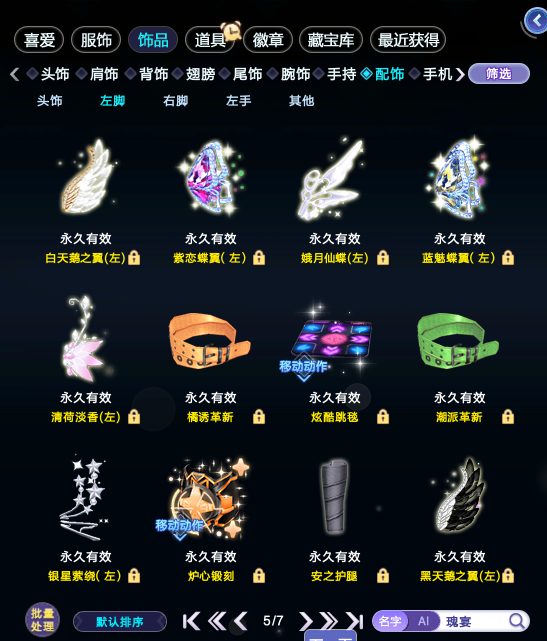The width and height of the screenshot is (547, 641).
Task: Open the 藏宝库 tab
Action: tap(331, 40)
